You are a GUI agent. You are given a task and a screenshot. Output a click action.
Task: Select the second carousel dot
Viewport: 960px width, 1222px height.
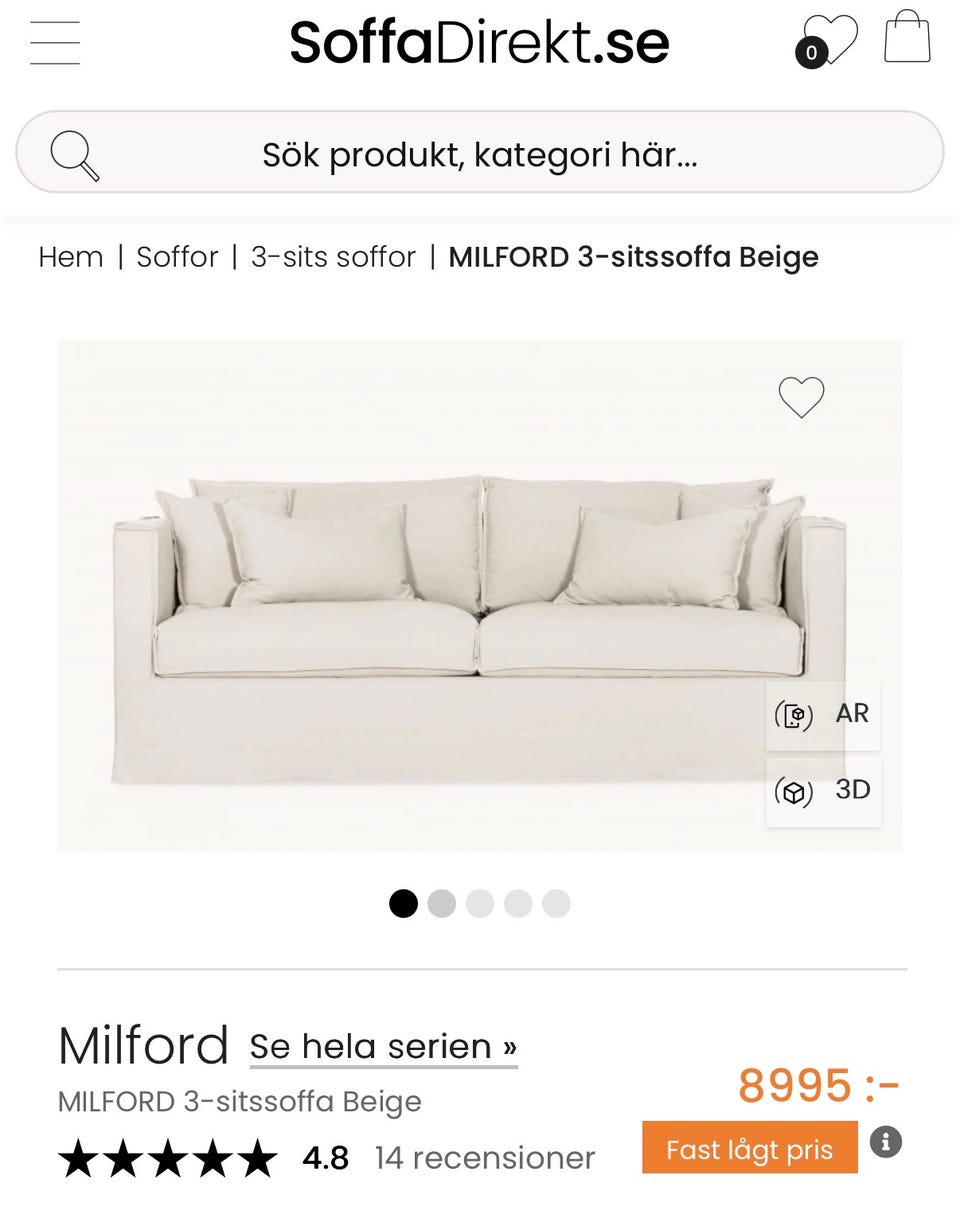pyautogui.click(x=441, y=903)
